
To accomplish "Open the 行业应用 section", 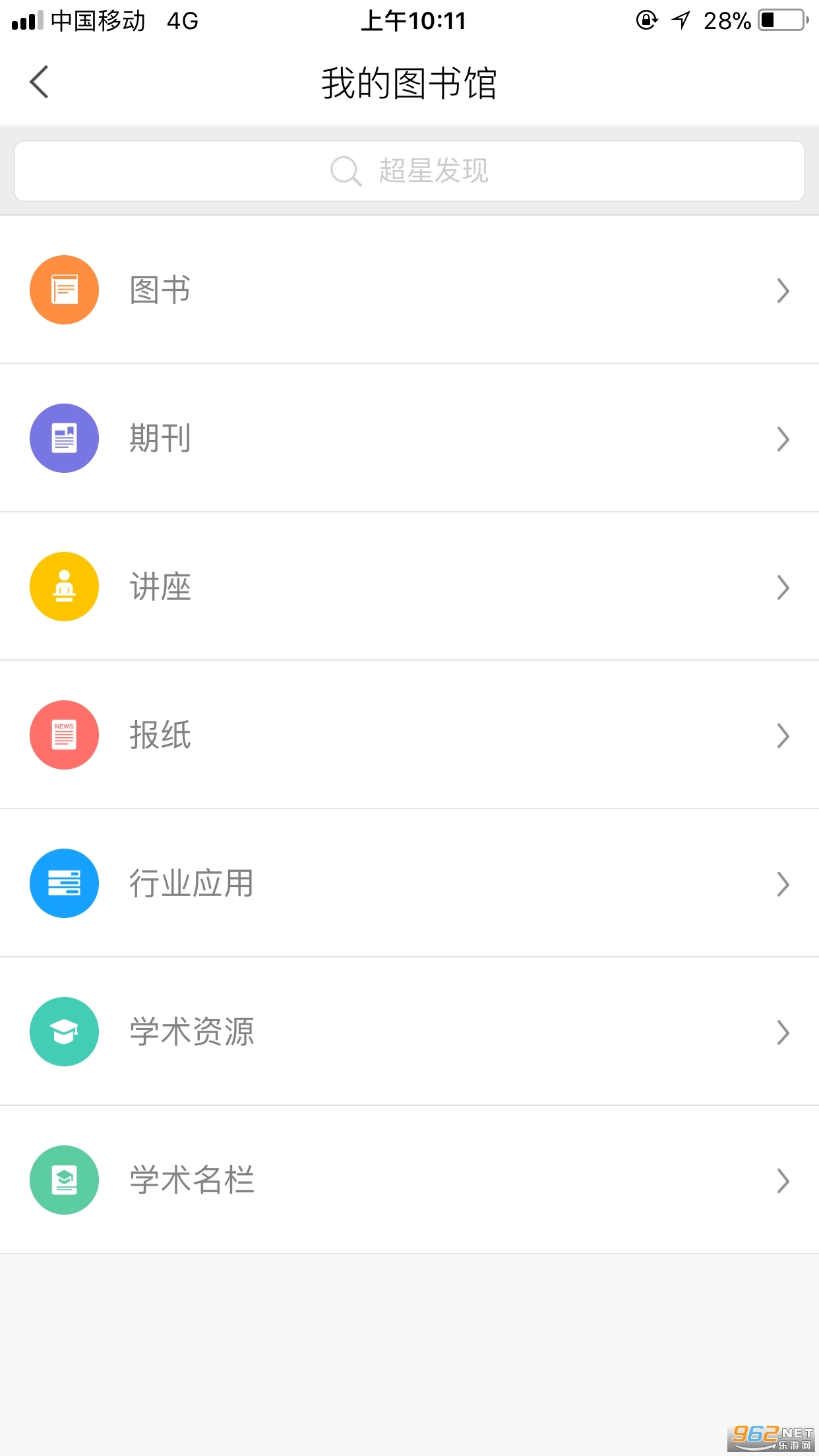I will click(409, 883).
